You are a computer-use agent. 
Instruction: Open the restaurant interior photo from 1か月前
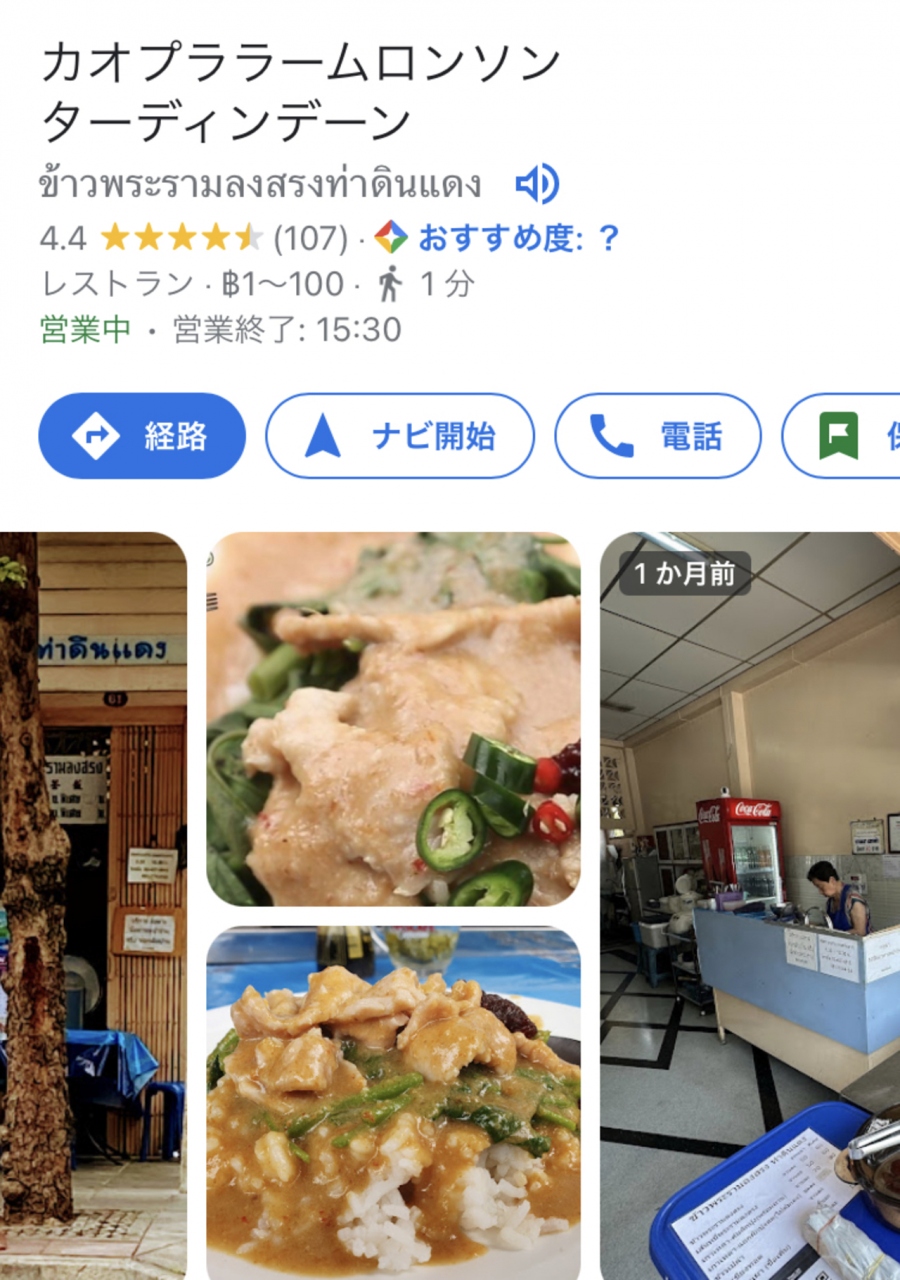[x=750, y=900]
